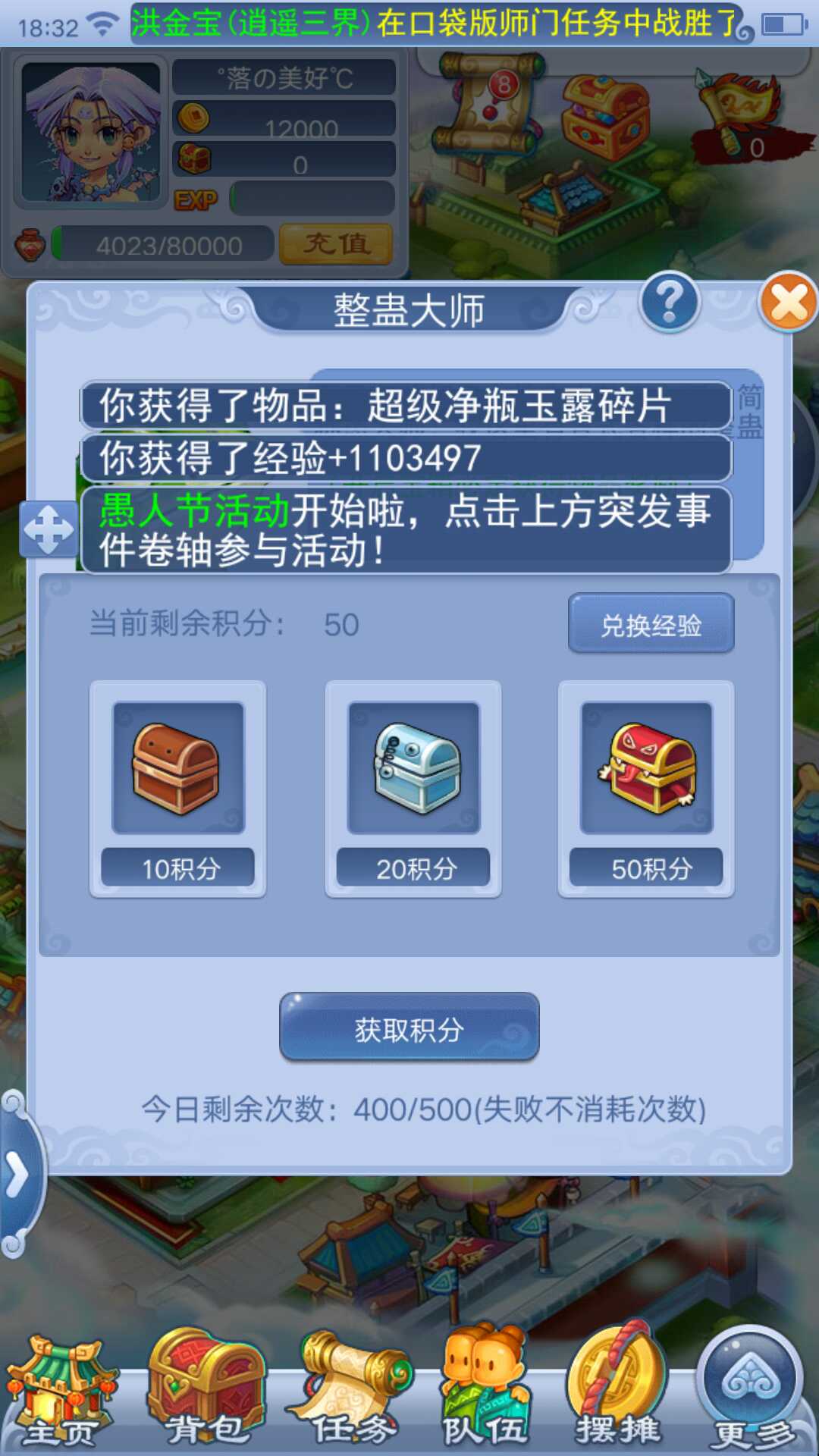Open the question mark help icon
Image resolution: width=819 pixels, height=1456 pixels.
(x=669, y=303)
